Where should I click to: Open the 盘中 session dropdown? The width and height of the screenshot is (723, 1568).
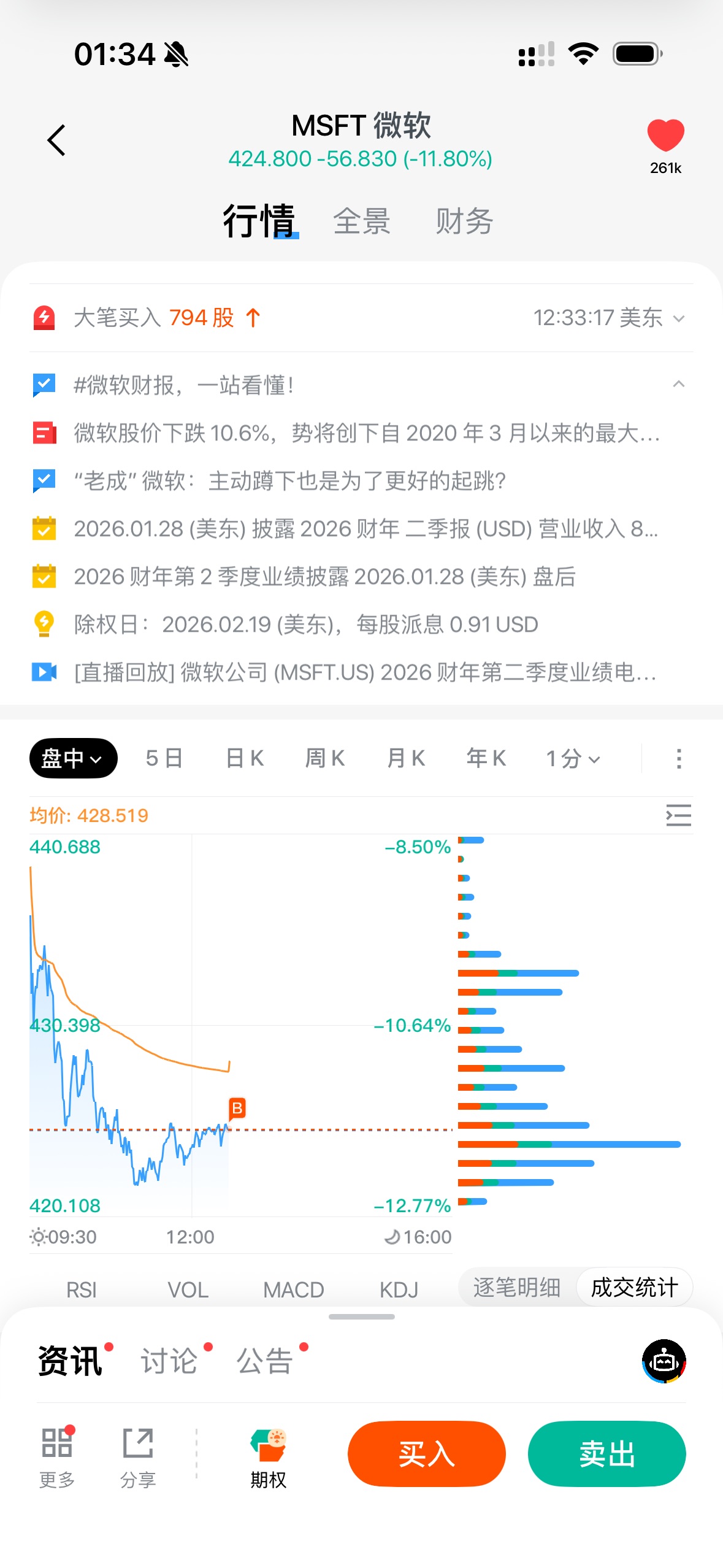[73, 758]
